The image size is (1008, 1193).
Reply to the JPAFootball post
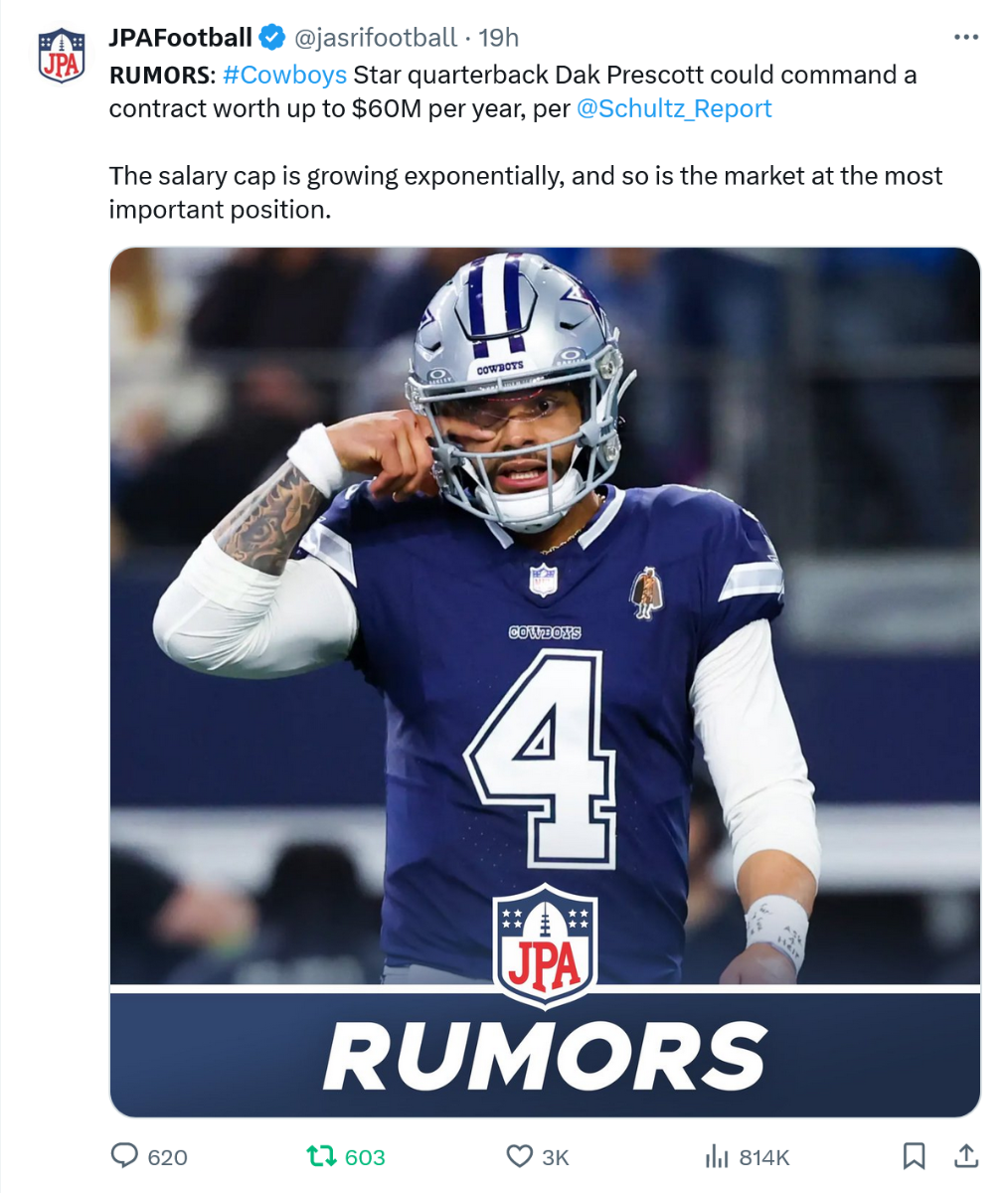pos(124,1156)
